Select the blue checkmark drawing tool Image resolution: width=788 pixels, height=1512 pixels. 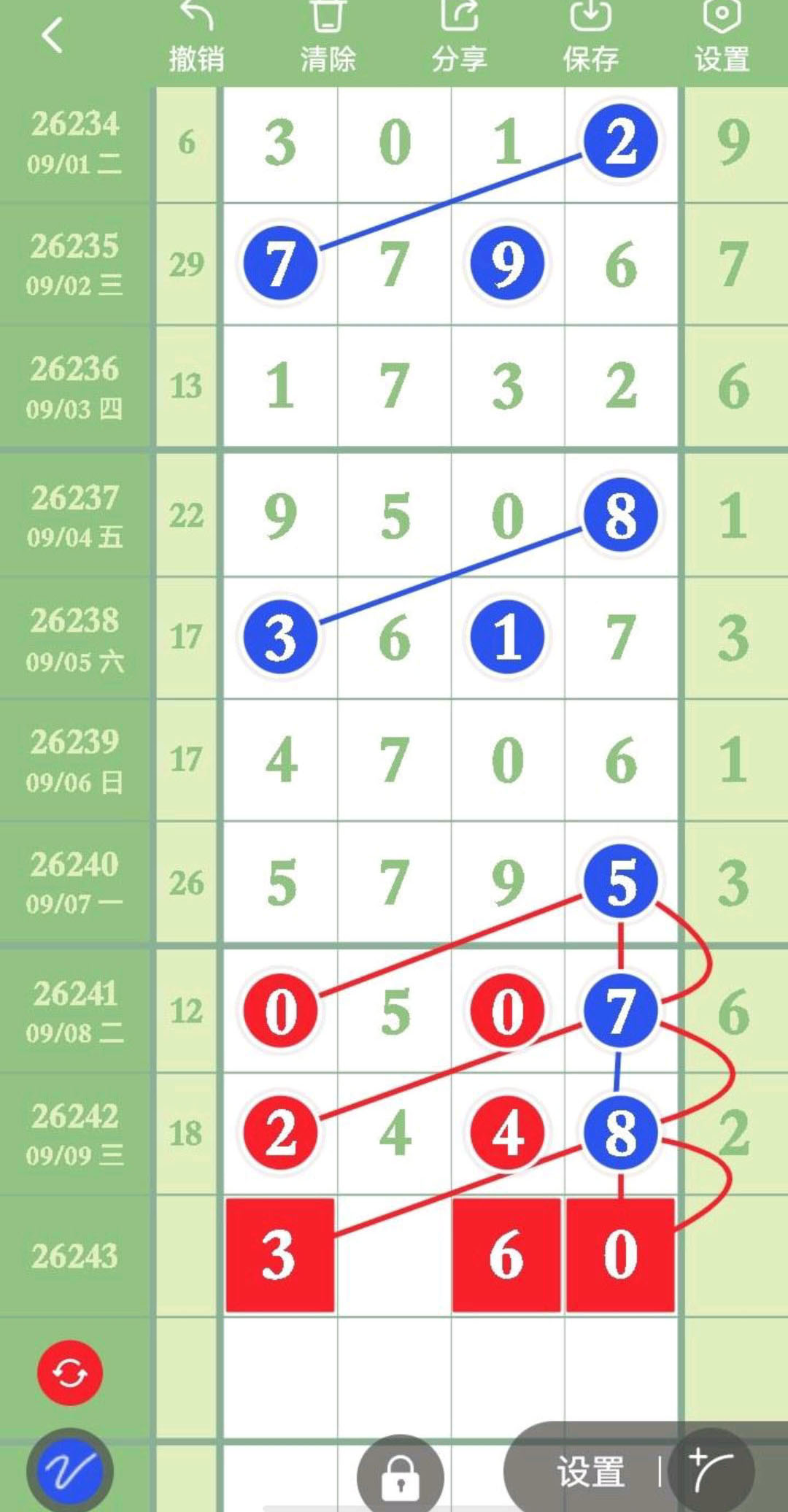tap(70, 1470)
